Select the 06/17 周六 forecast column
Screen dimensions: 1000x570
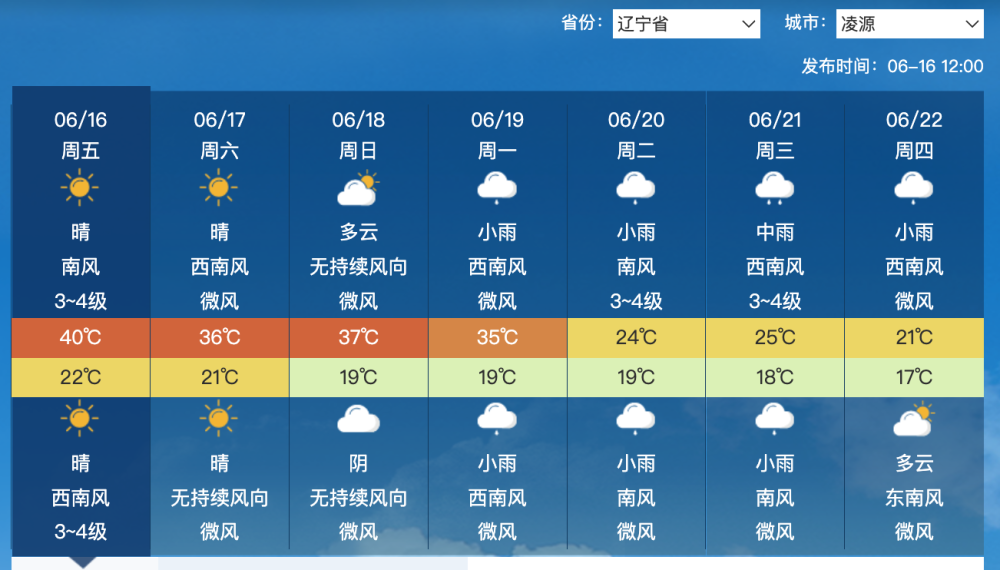tap(220, 135)
